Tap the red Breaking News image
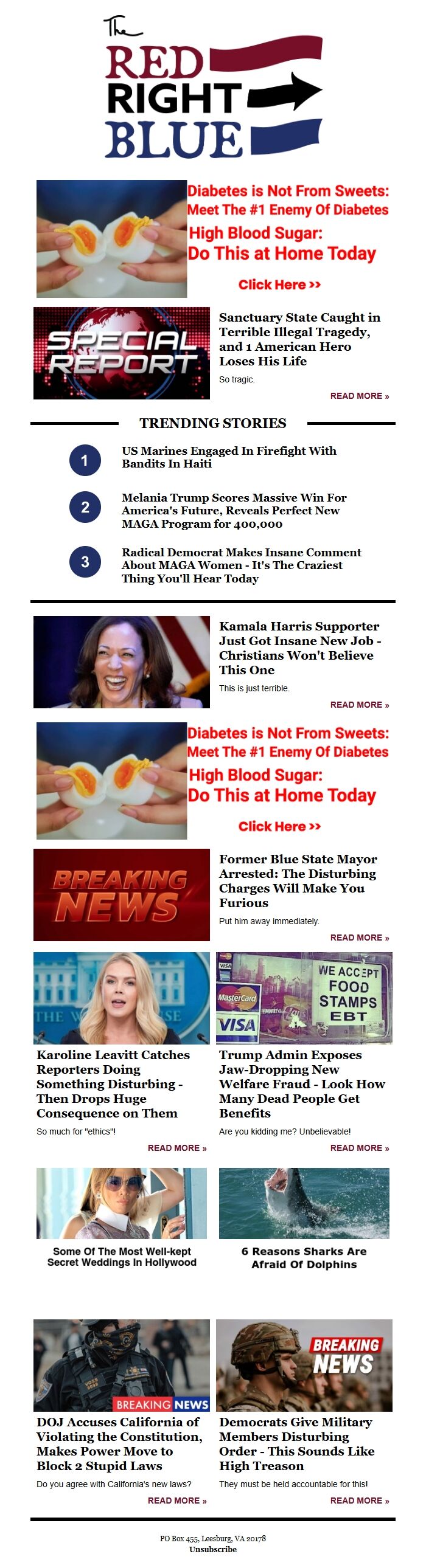 (x=121, y=894)
